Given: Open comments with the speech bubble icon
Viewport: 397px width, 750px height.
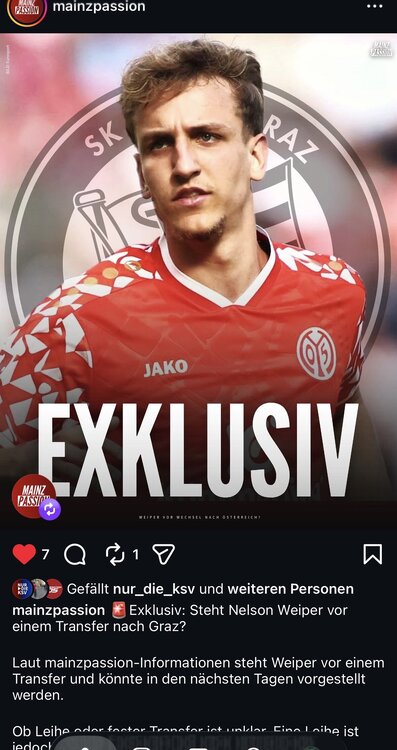Looking at the screenshot, I should click(75, 555).
